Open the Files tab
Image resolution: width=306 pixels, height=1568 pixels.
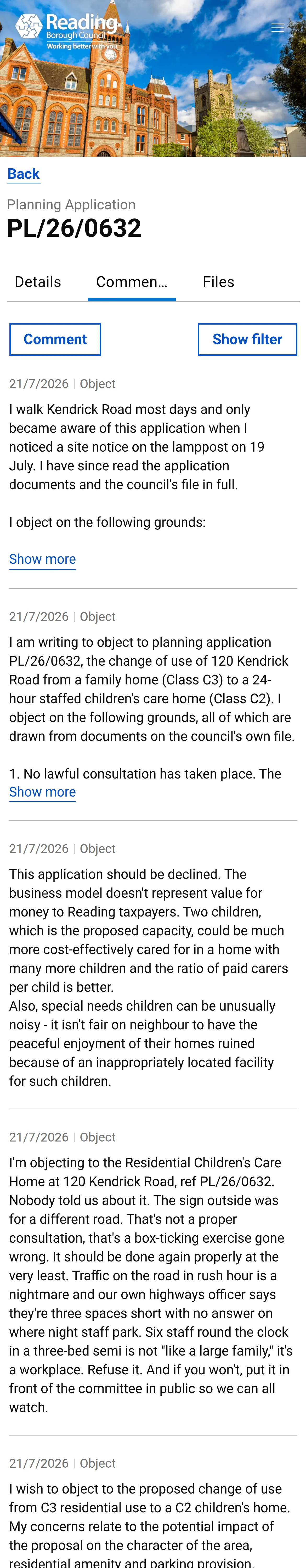218,282
